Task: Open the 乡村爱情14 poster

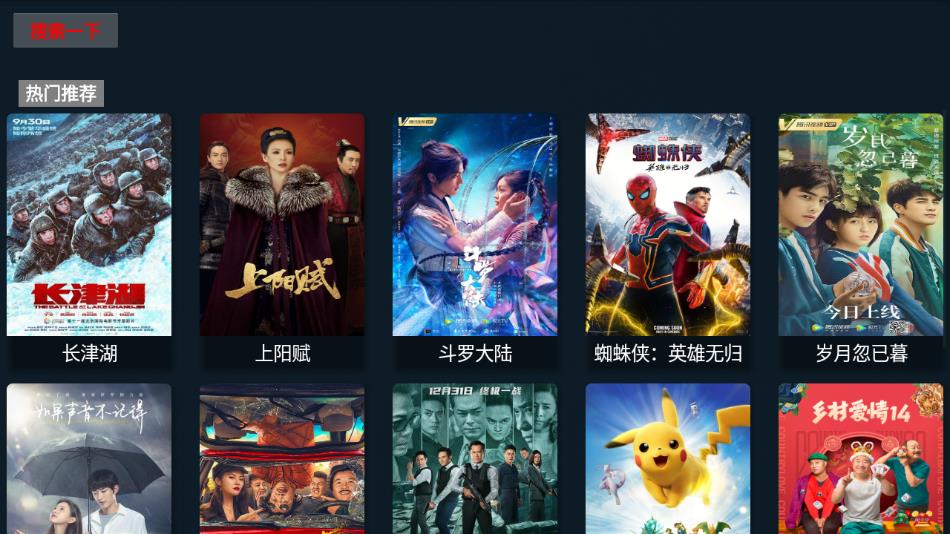Action: (861, 459)
